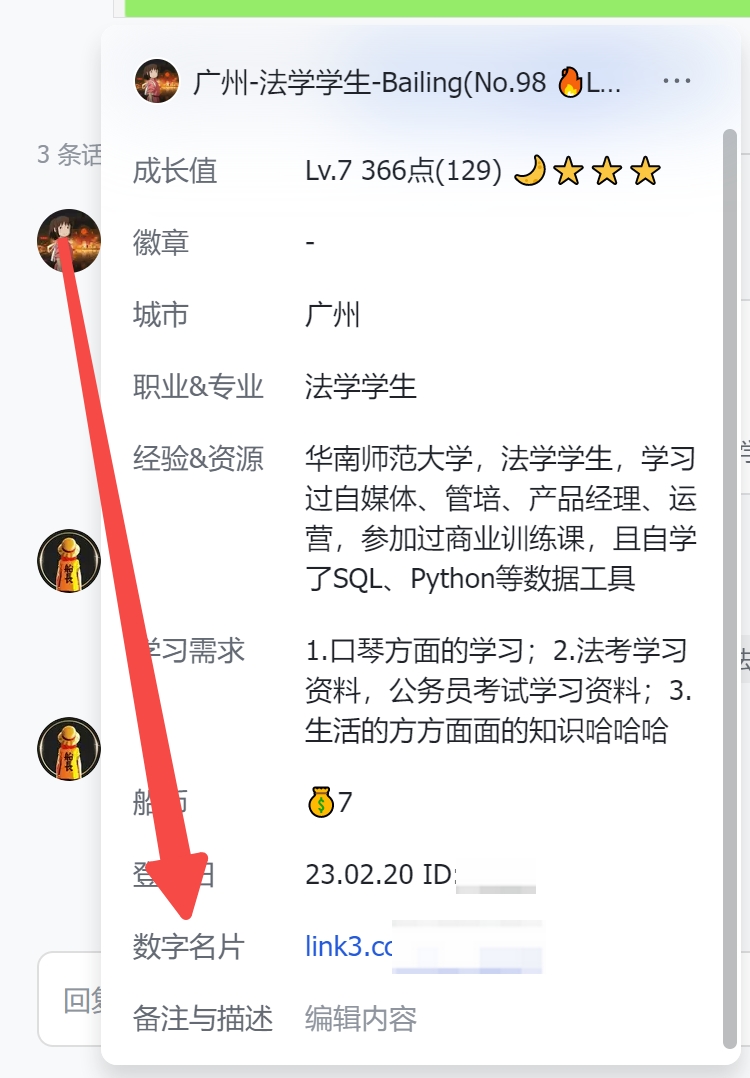
Task: Open the link3 digital card link
Action: 349,946
